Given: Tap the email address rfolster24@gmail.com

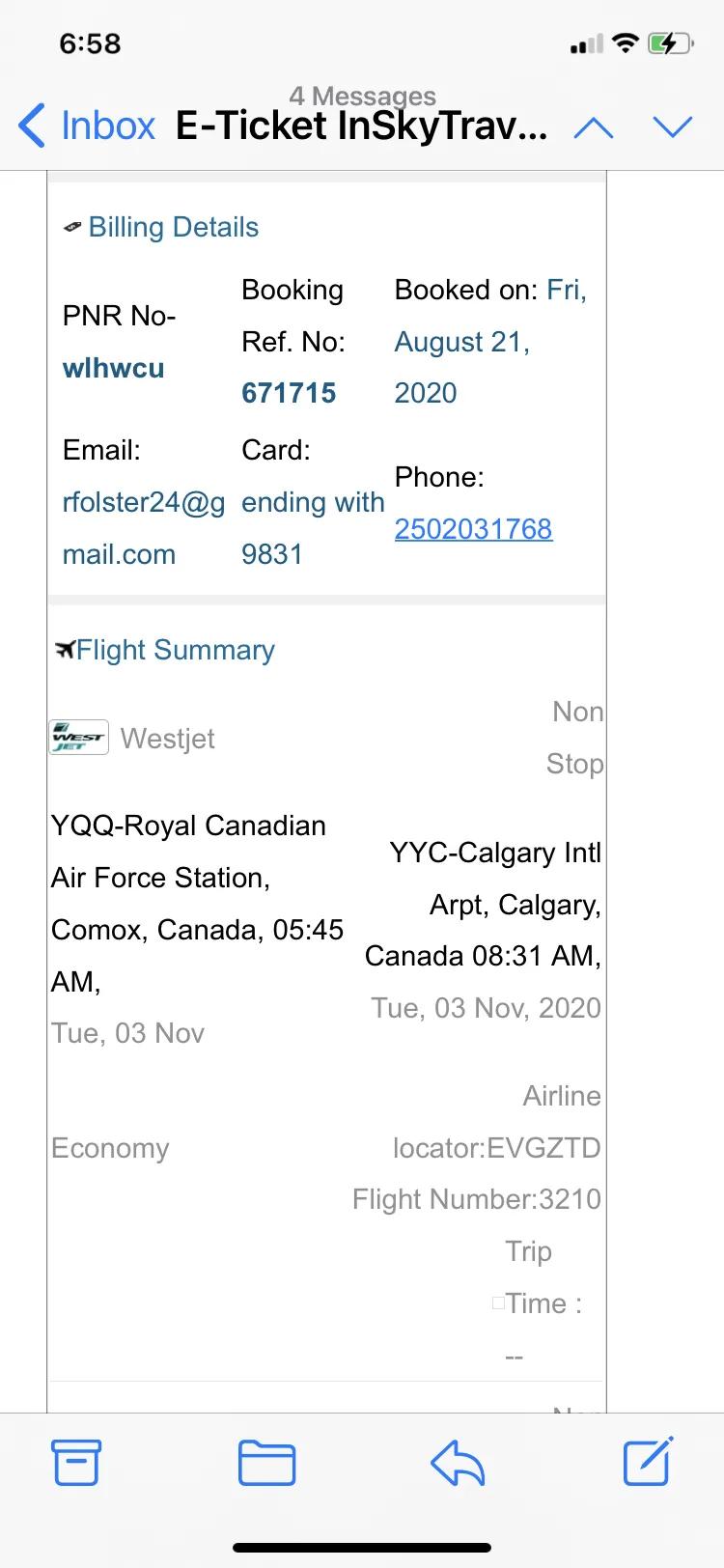Looking at the screenshot, I should (x=144, y=528).
